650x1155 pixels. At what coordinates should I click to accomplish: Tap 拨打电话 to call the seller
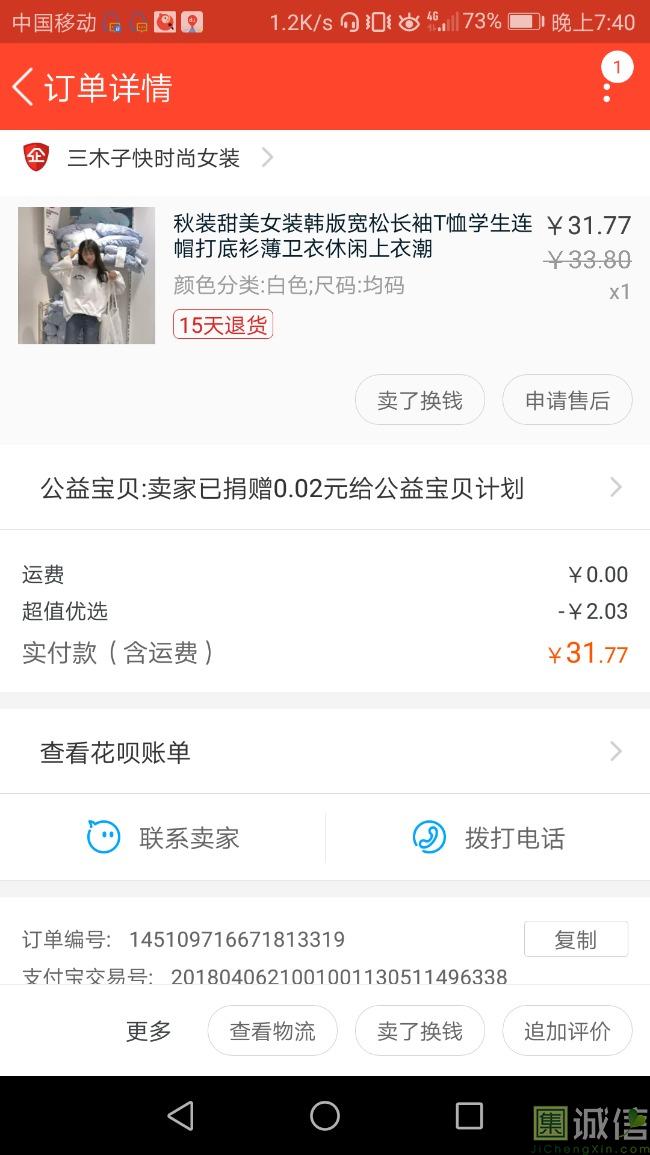coord(488,838)
